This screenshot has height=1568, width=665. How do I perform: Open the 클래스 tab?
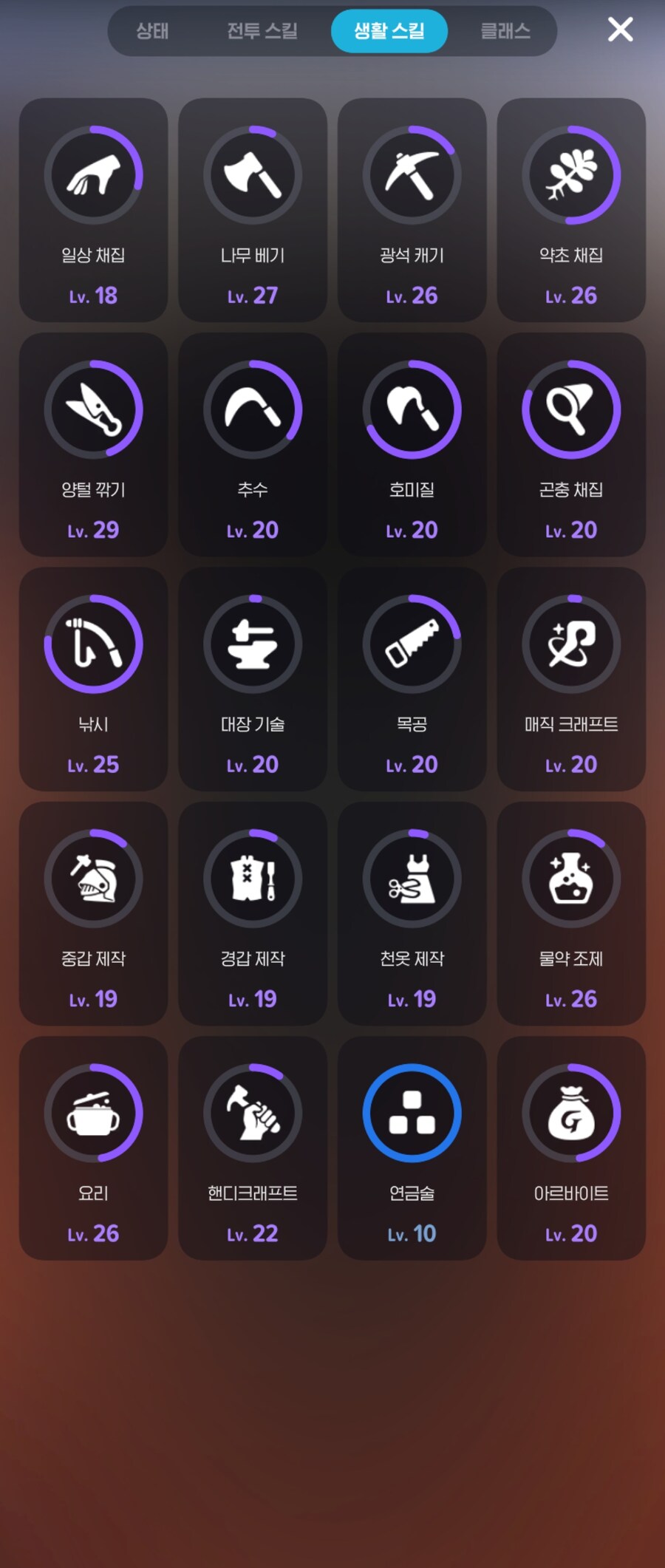505,31
